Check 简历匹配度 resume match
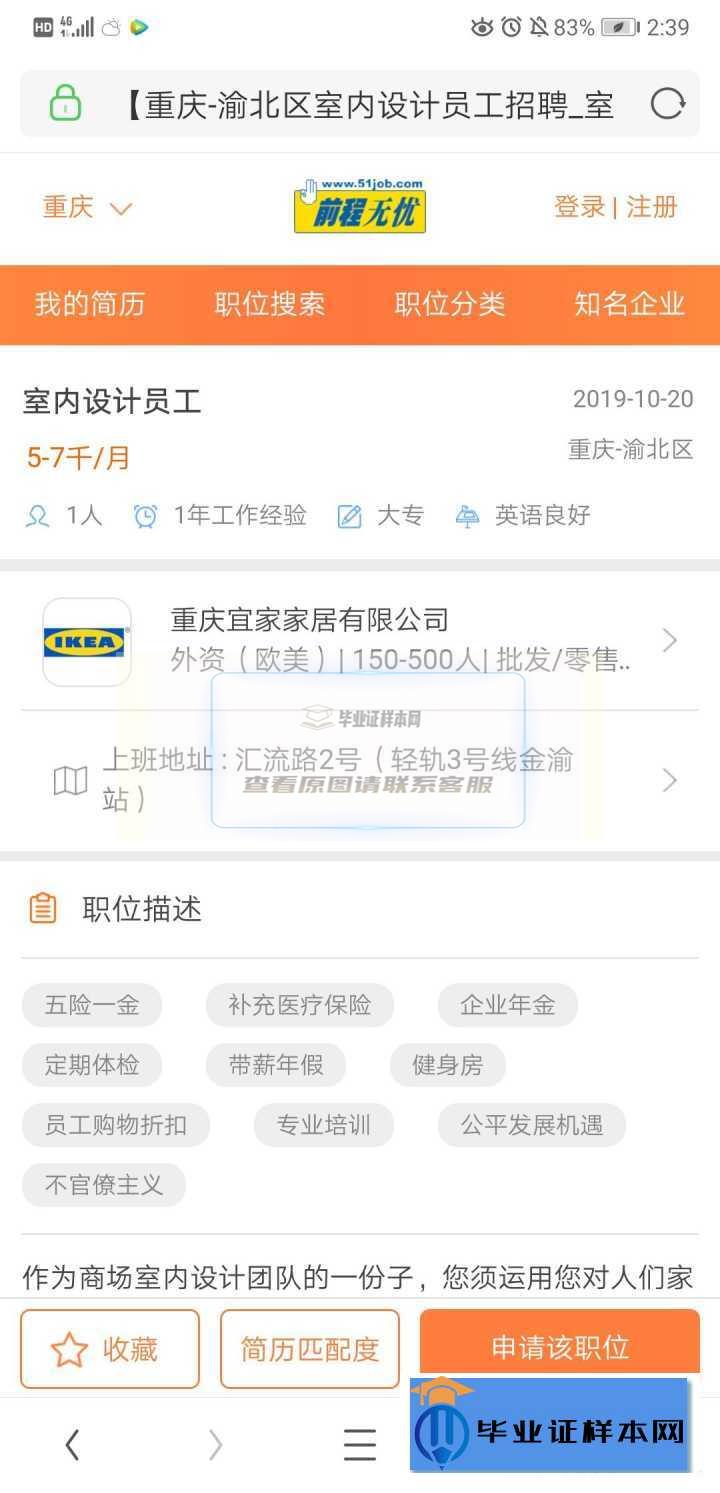Screen dimensions: 720x1493 [310, 1349]
